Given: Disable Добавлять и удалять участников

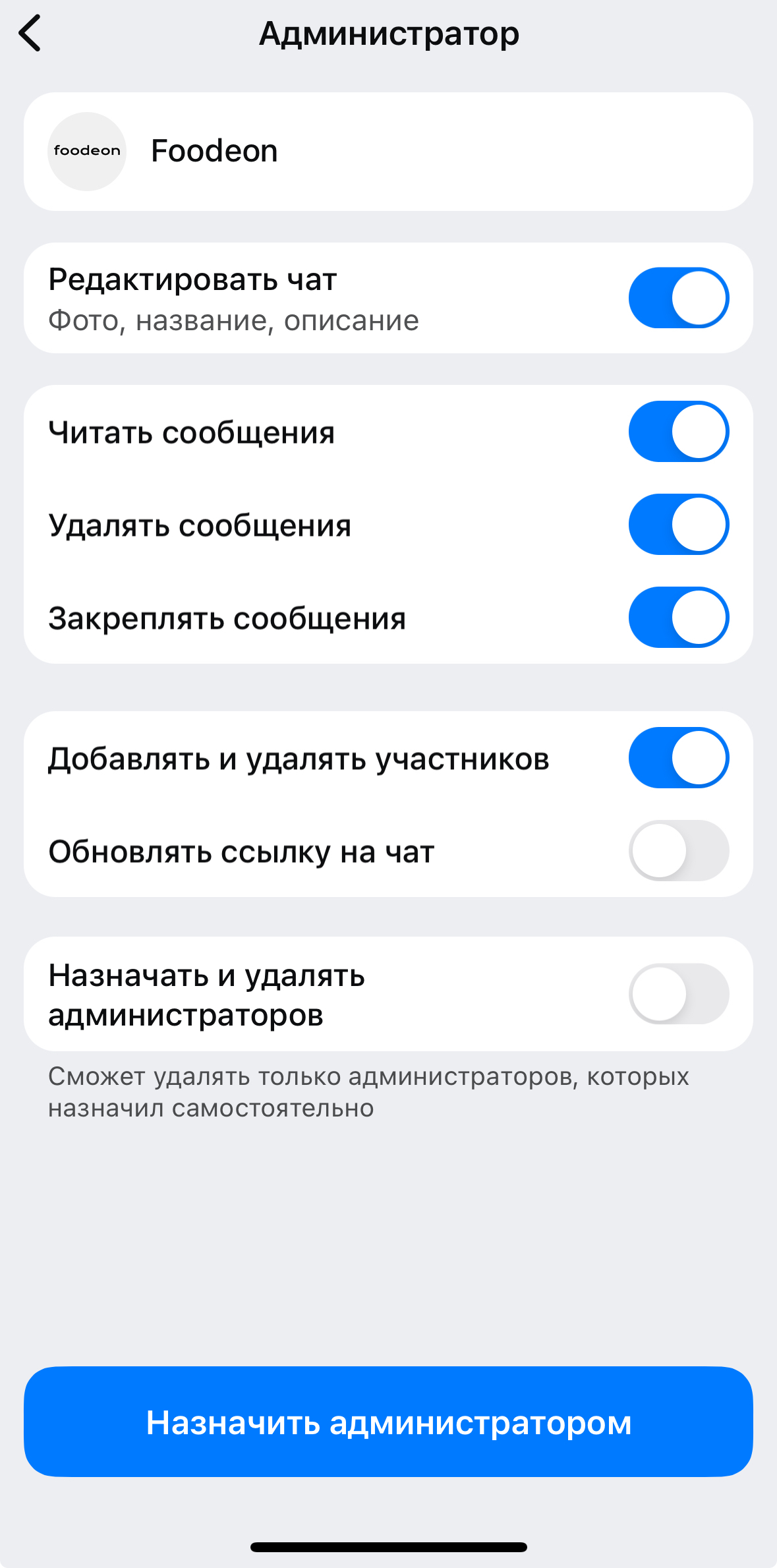Looking at the screenshot, I should (x=678, y=758).
